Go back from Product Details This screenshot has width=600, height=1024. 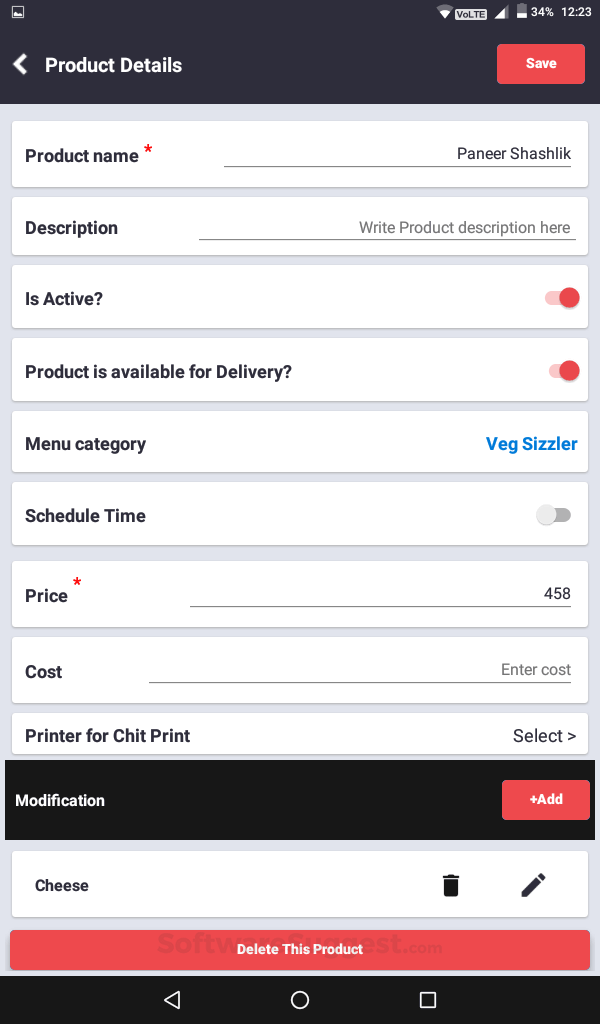point(20,65)
